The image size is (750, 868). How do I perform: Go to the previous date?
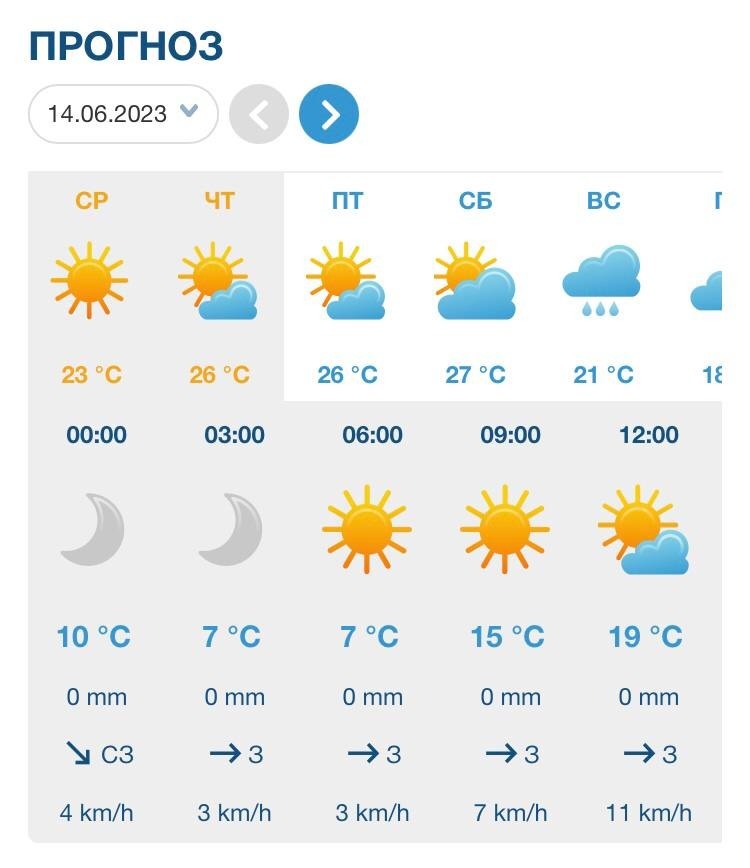click(x=259, y=115)
